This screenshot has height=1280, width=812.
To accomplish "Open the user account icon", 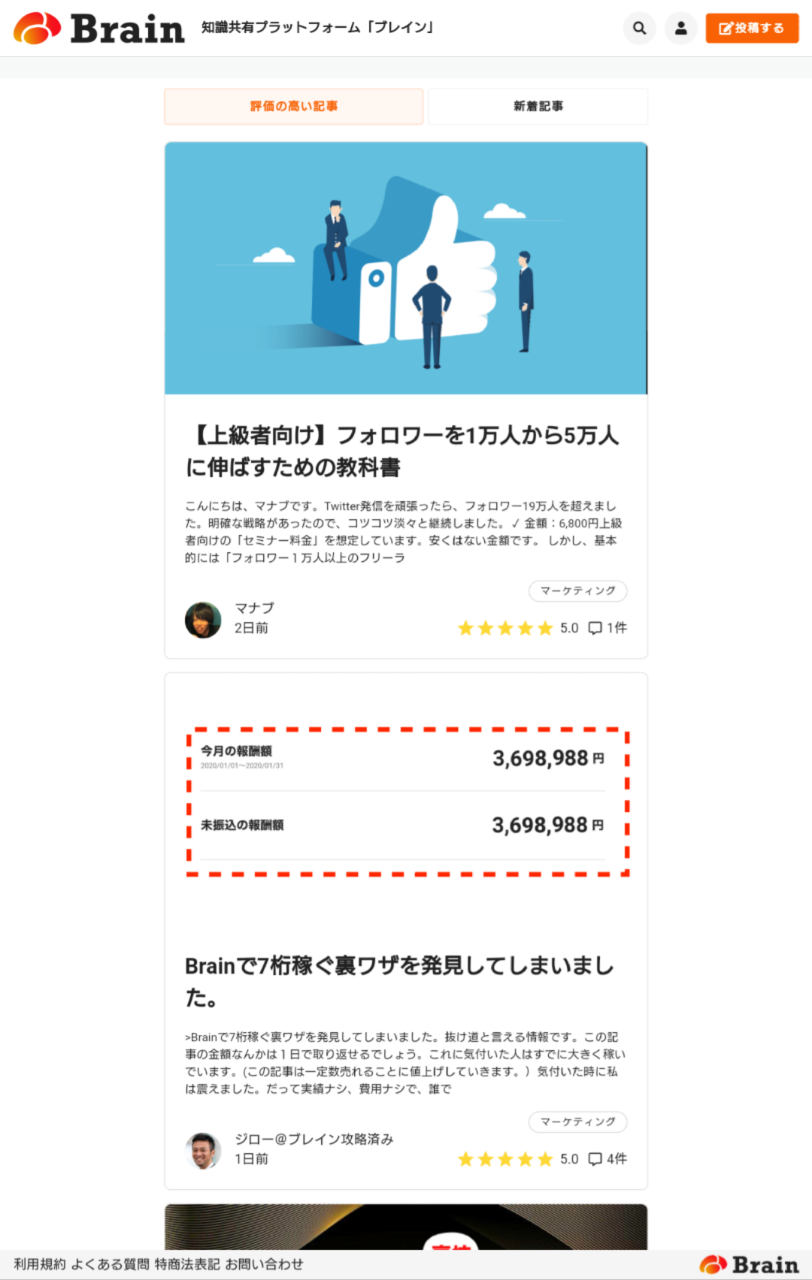I will click(681, 28).
